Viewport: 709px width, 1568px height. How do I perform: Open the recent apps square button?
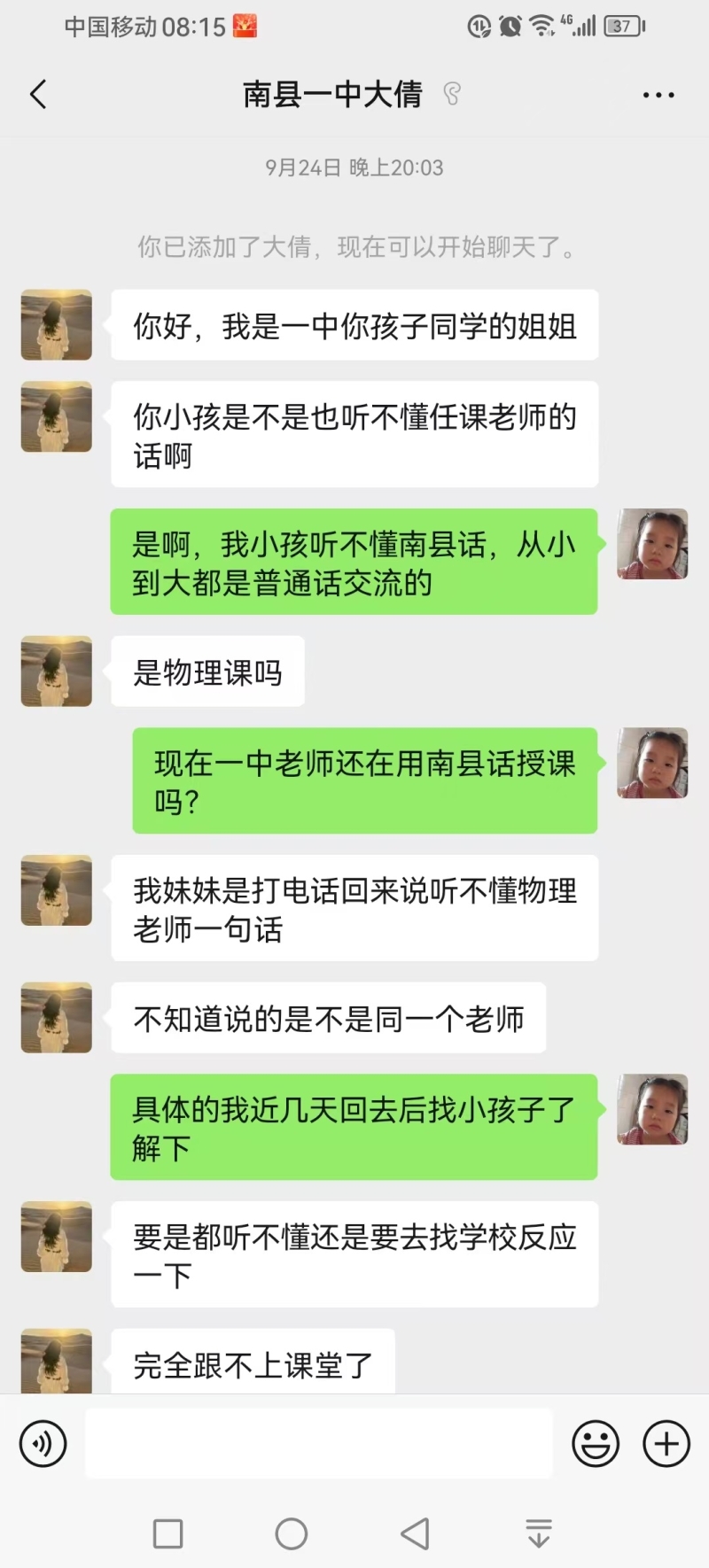coord(168,1533)
